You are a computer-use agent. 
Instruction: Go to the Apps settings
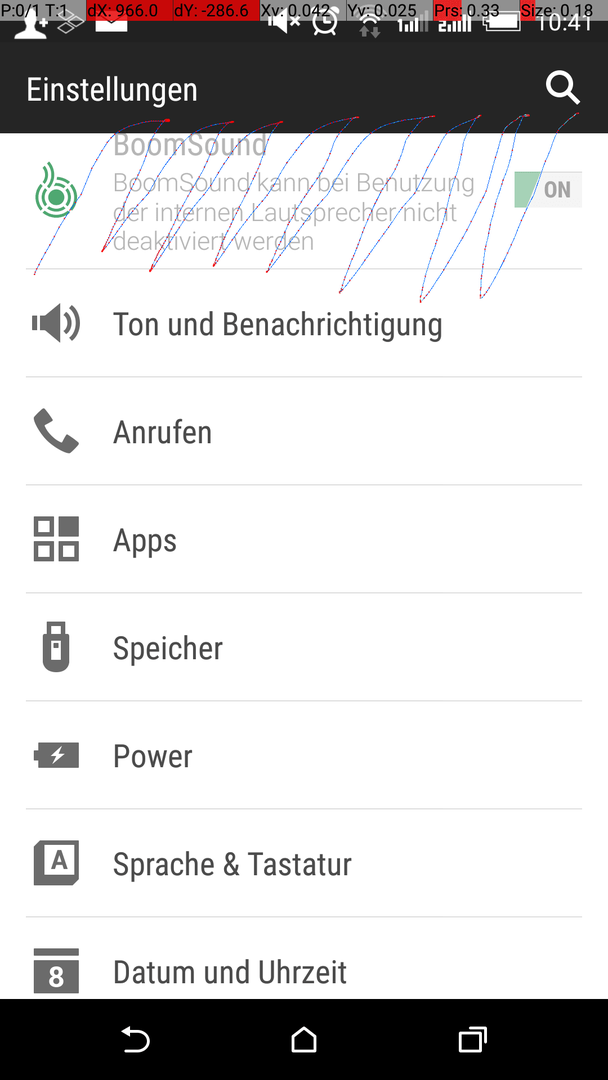[x=304, y=539]
